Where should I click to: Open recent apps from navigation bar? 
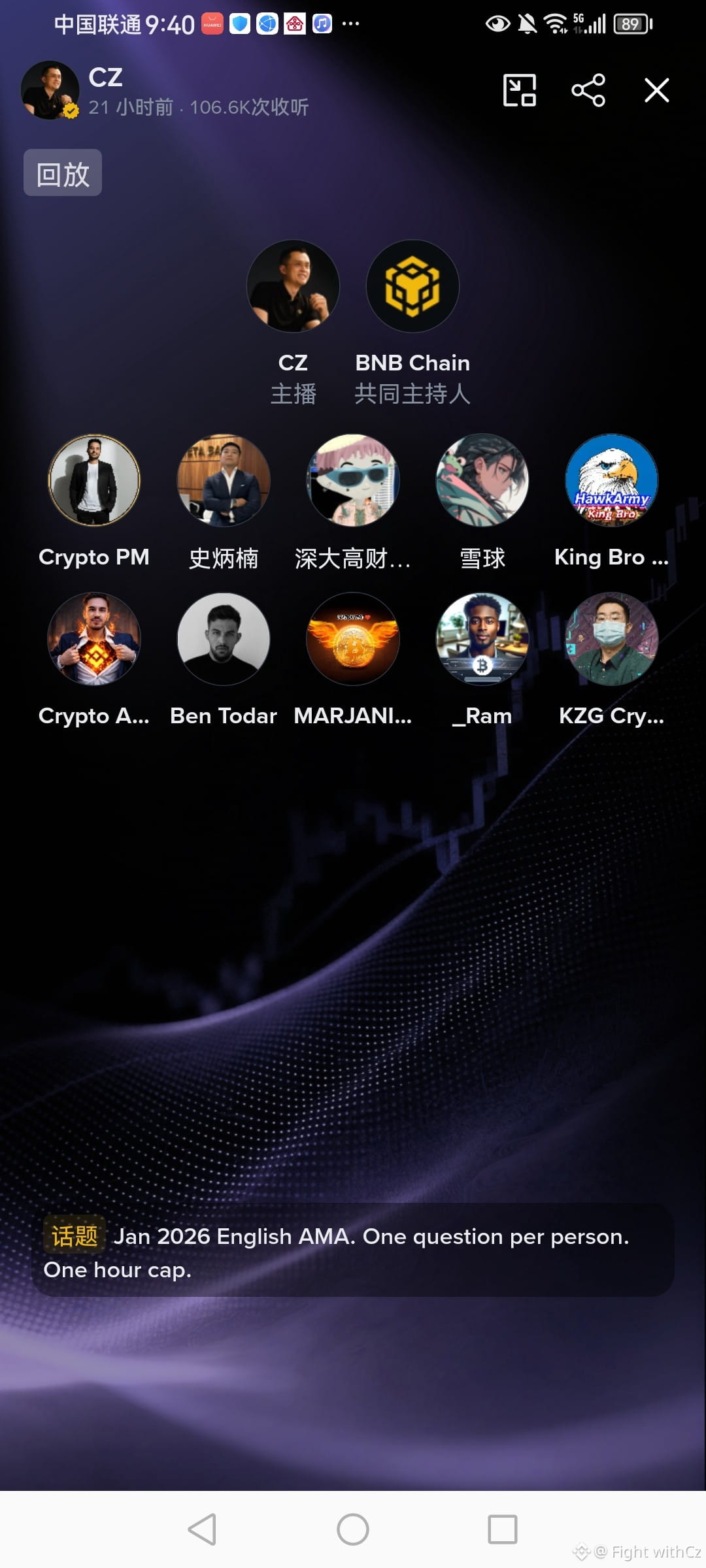[x=503, y=1529]
